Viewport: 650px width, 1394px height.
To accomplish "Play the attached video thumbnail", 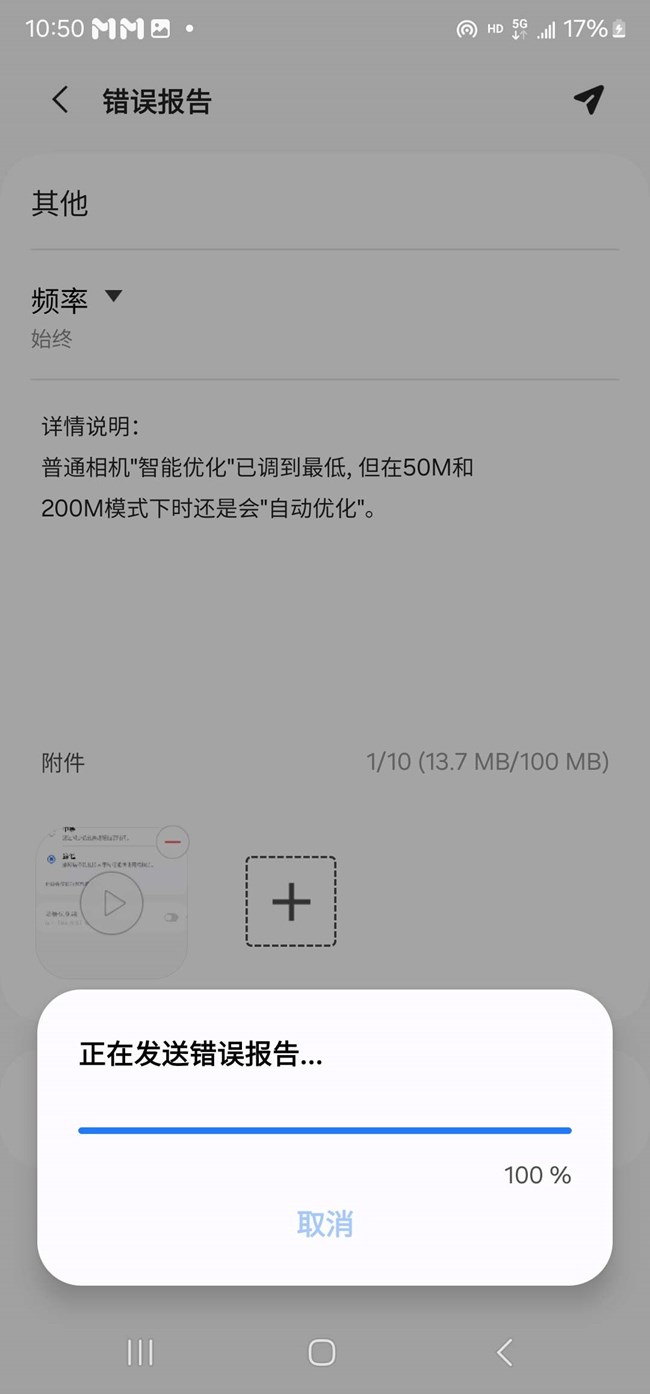I will (112, 903).
